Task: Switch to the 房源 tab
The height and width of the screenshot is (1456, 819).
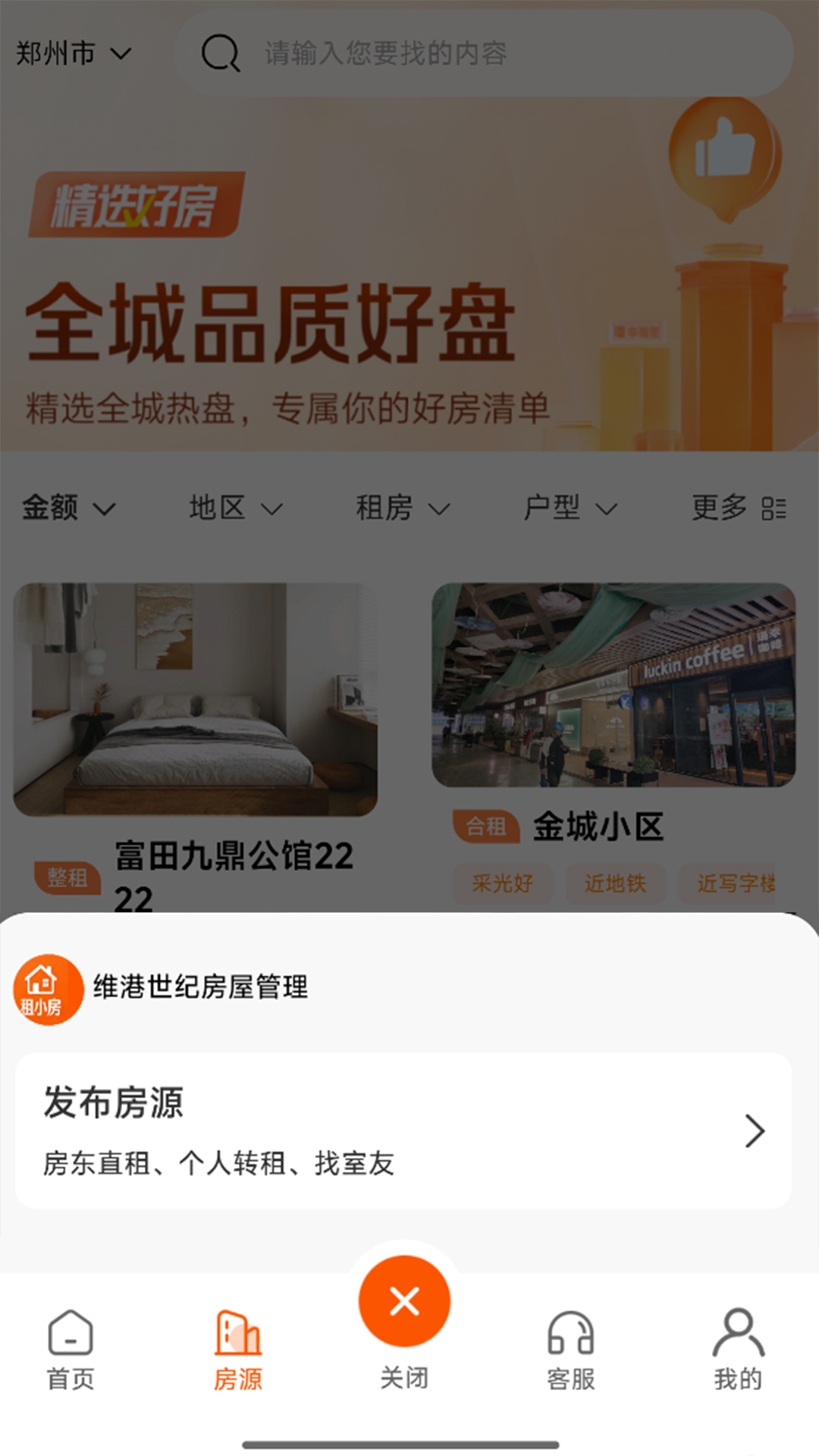Action: click(x=237, y=1351)
